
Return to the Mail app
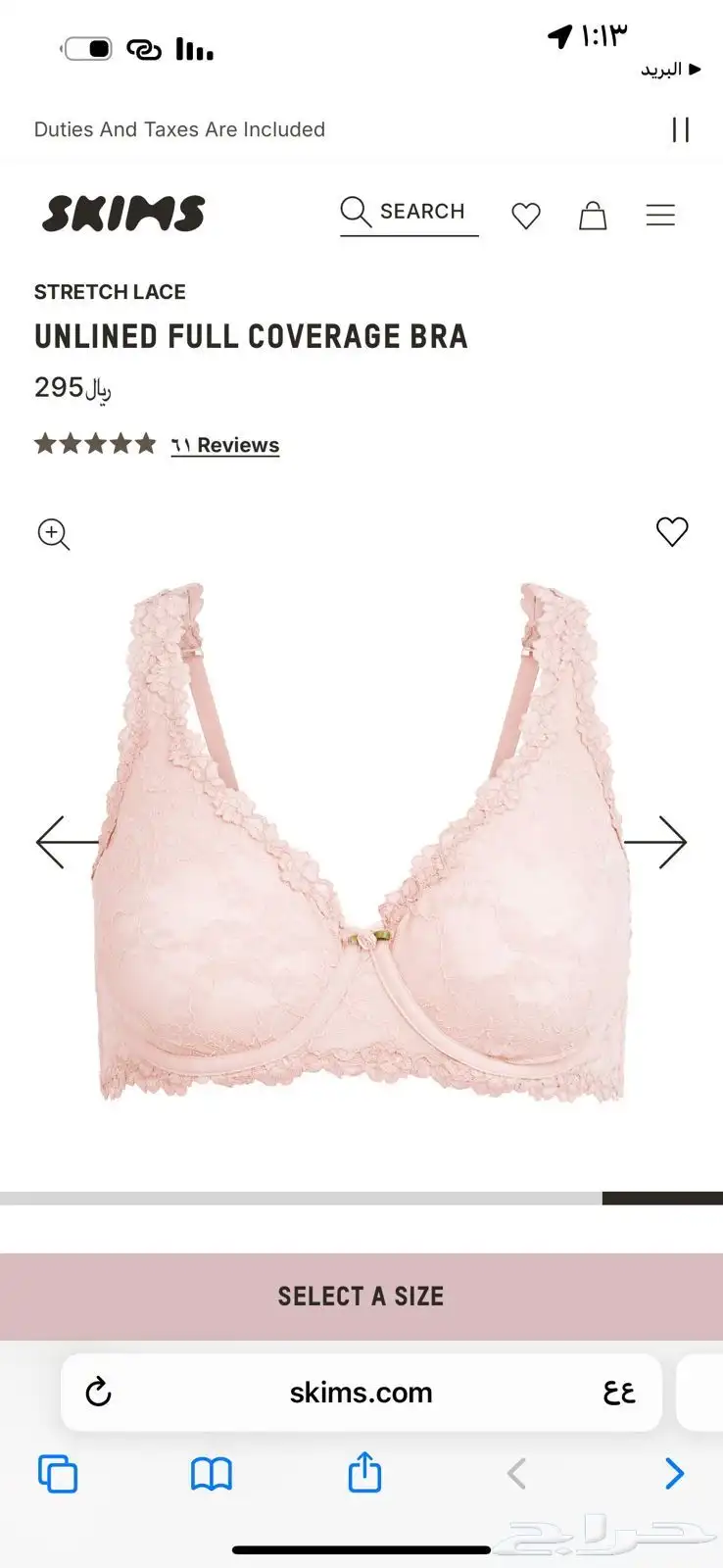[x=671, y=70]
